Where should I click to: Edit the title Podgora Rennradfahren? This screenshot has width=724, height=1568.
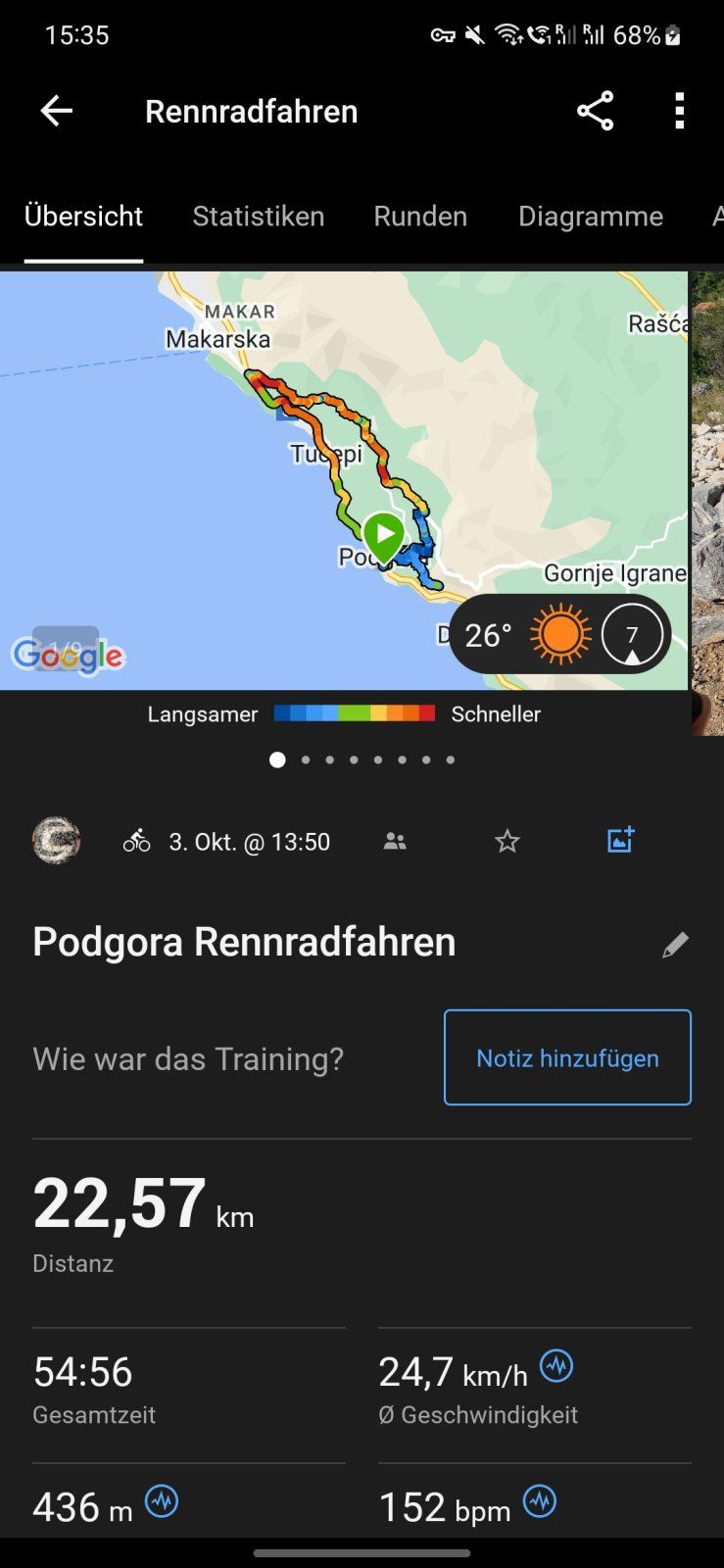[675, 945]
